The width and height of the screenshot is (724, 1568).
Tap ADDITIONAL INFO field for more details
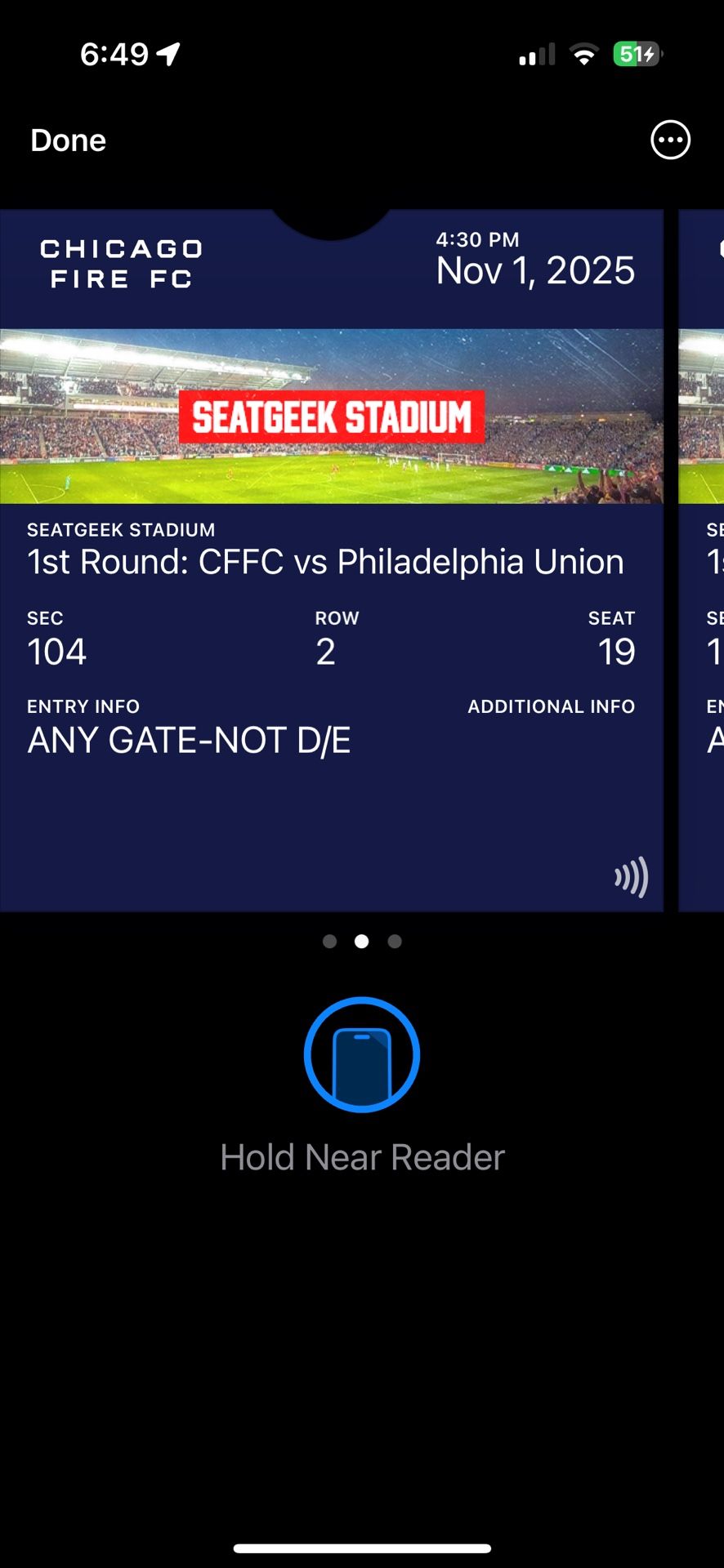pyautogui.click(x=552, y=706)
